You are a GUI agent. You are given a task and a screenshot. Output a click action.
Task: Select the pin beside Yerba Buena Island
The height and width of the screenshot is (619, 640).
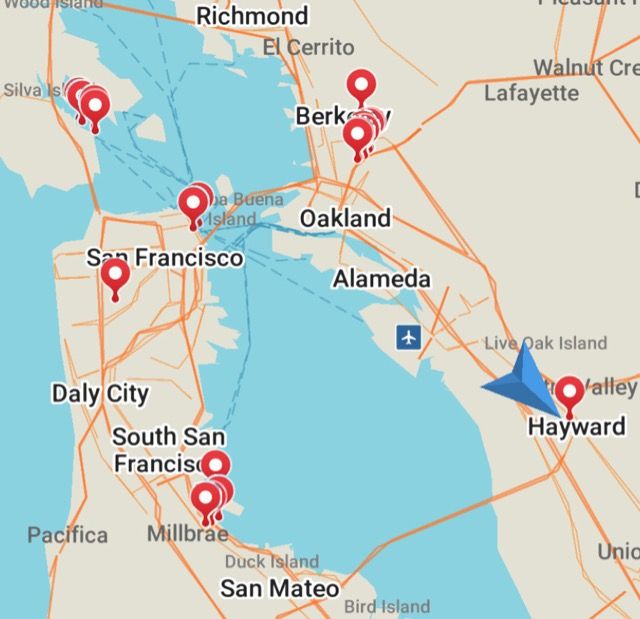point(194,204)
